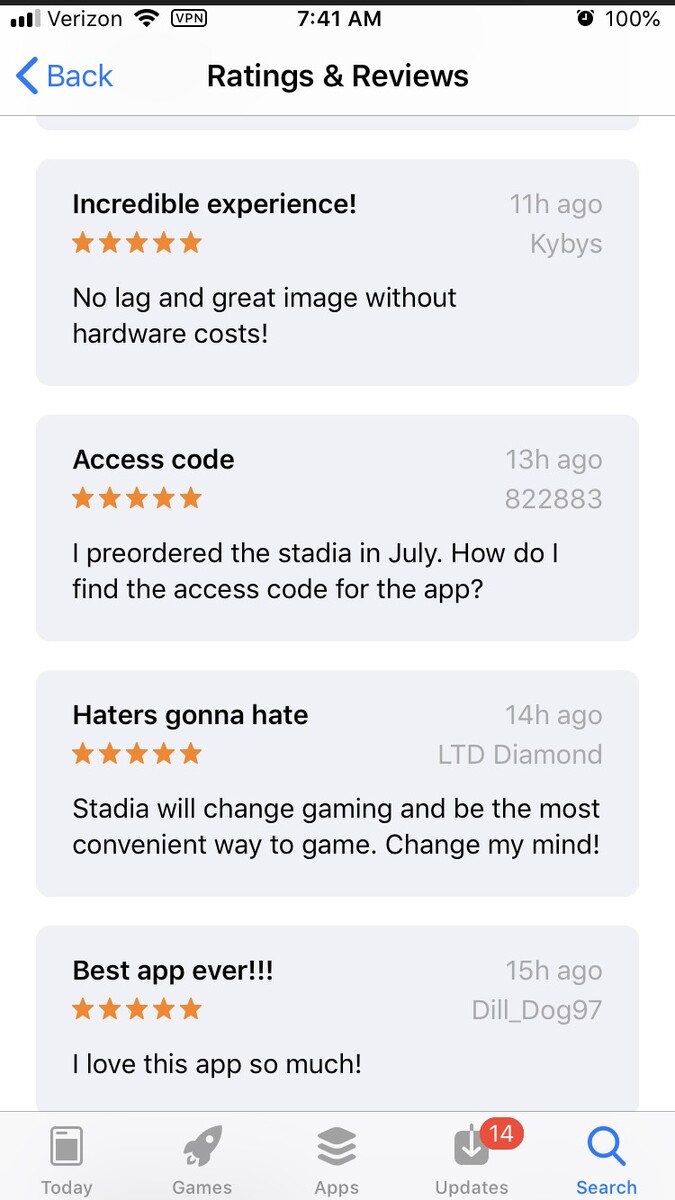Switch to the Games tab
675x1200 pixels.
(x=202, y=1159)
